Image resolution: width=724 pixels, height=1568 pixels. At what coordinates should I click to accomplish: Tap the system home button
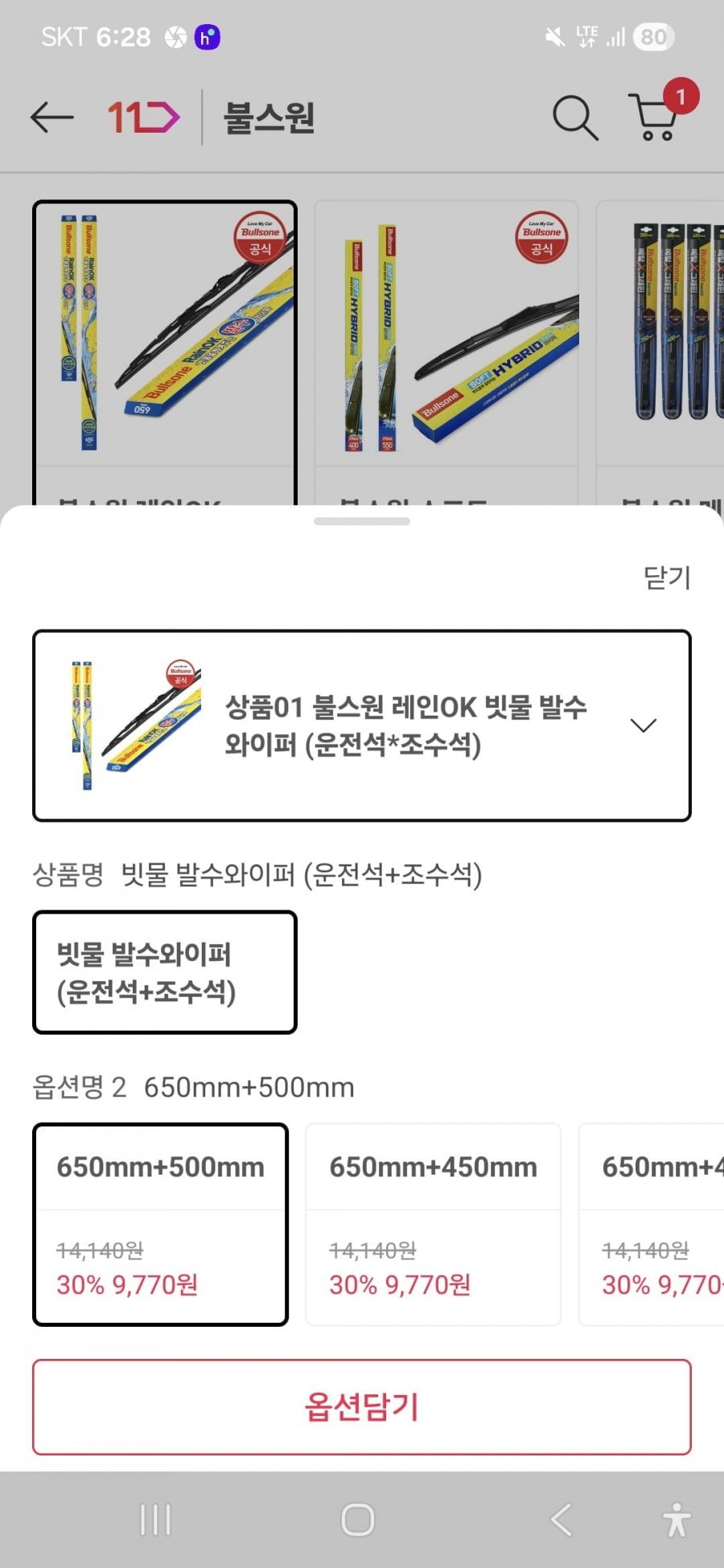(358, 1520)
